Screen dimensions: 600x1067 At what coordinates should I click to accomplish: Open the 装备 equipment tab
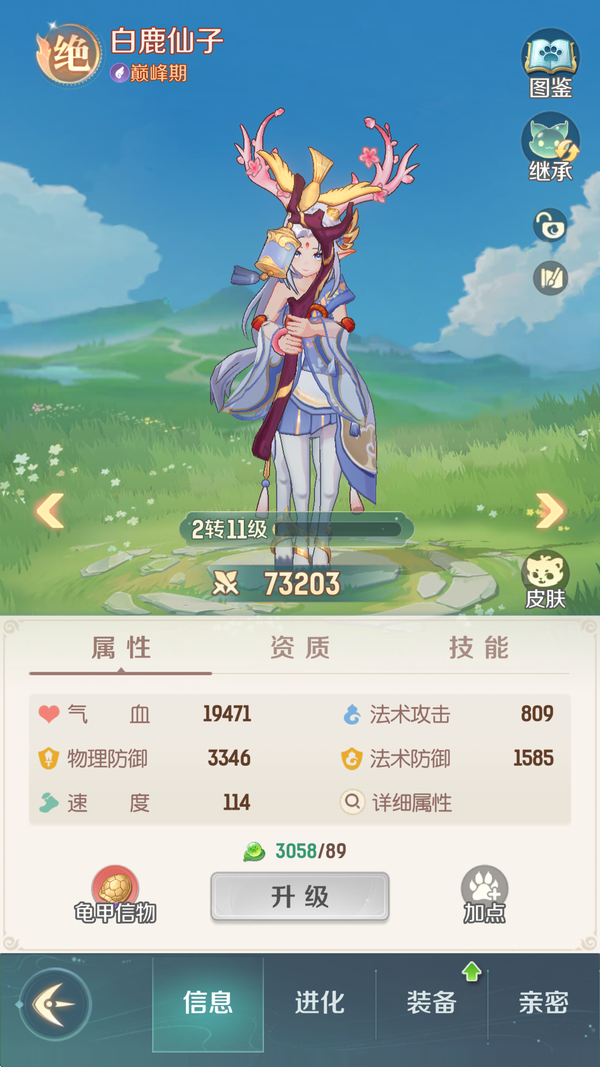432,1003
